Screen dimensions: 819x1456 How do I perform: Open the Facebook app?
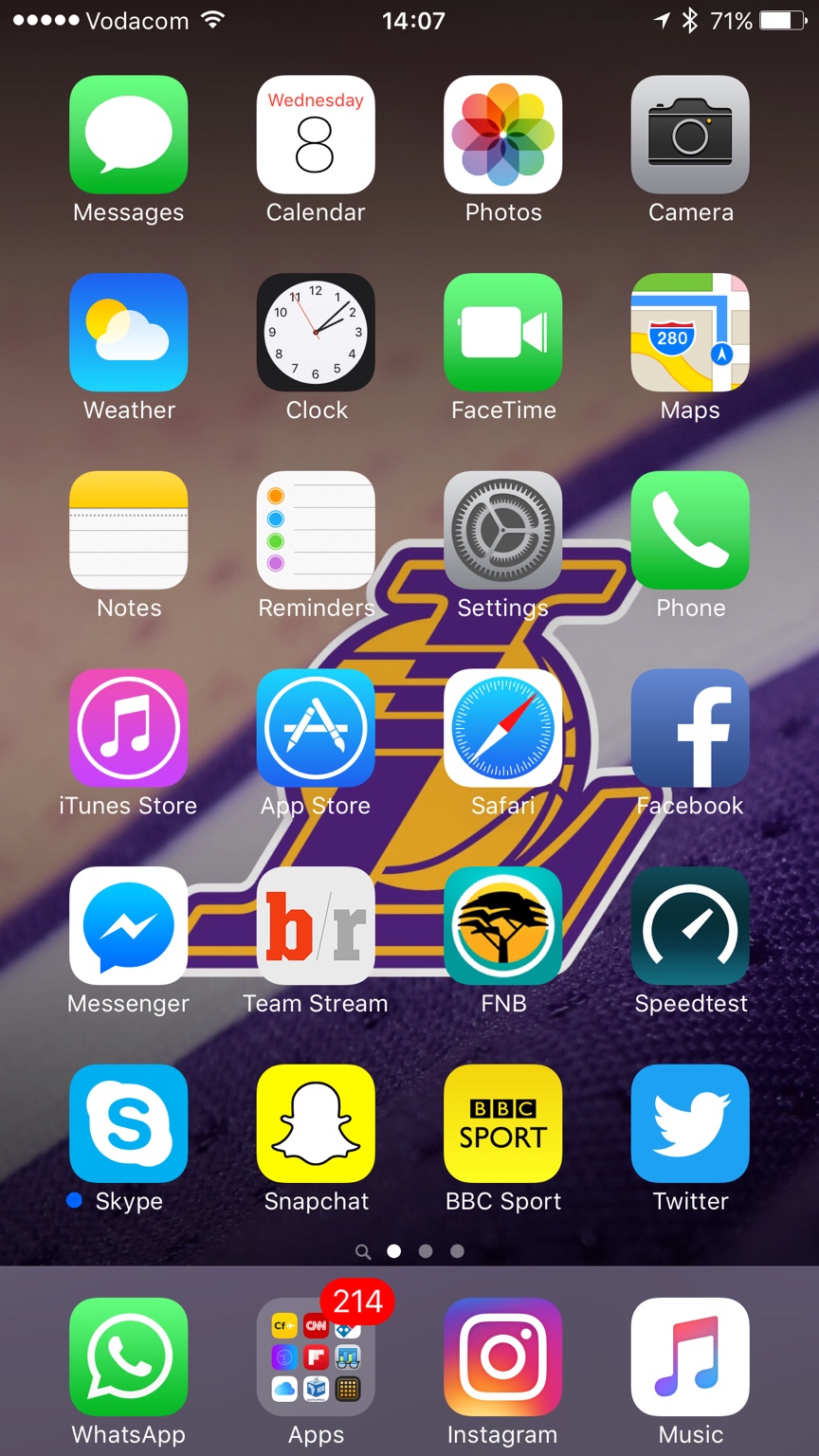click(690, 728)
